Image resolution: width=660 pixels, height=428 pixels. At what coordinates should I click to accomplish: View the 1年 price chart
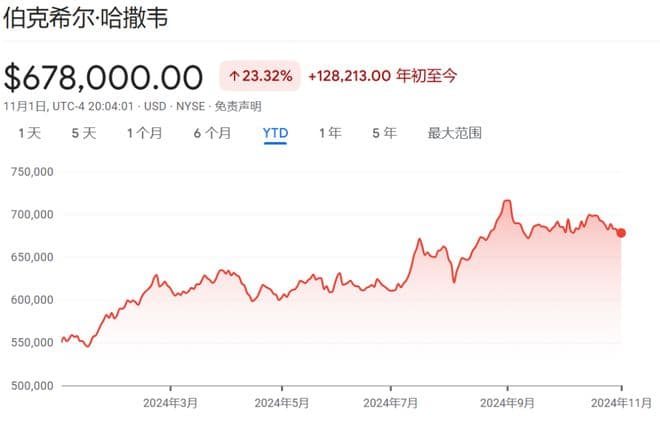click(x=330, y=133)
